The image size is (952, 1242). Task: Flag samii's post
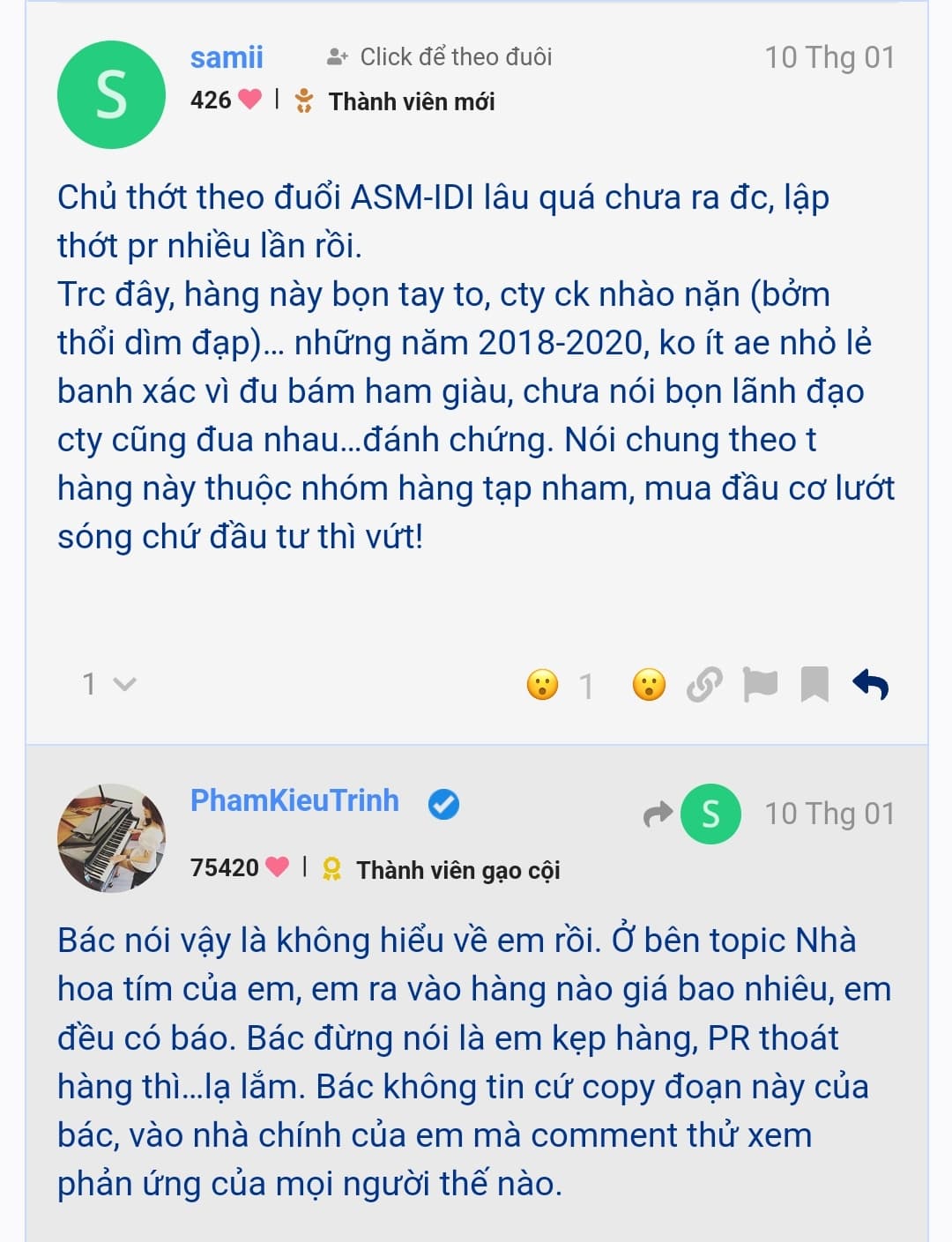(760, 685)
